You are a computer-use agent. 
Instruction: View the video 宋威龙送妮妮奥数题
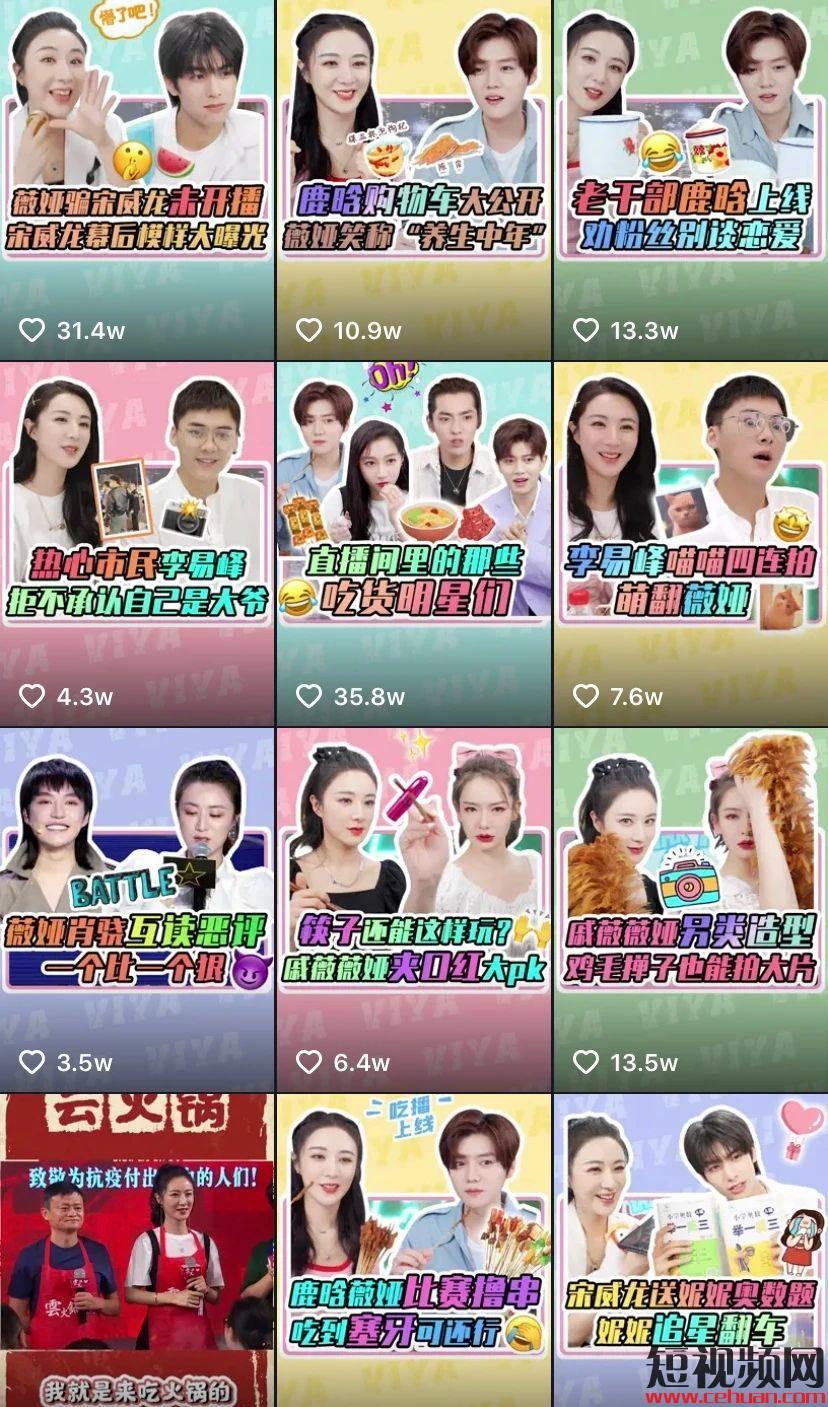(691, 1250)
